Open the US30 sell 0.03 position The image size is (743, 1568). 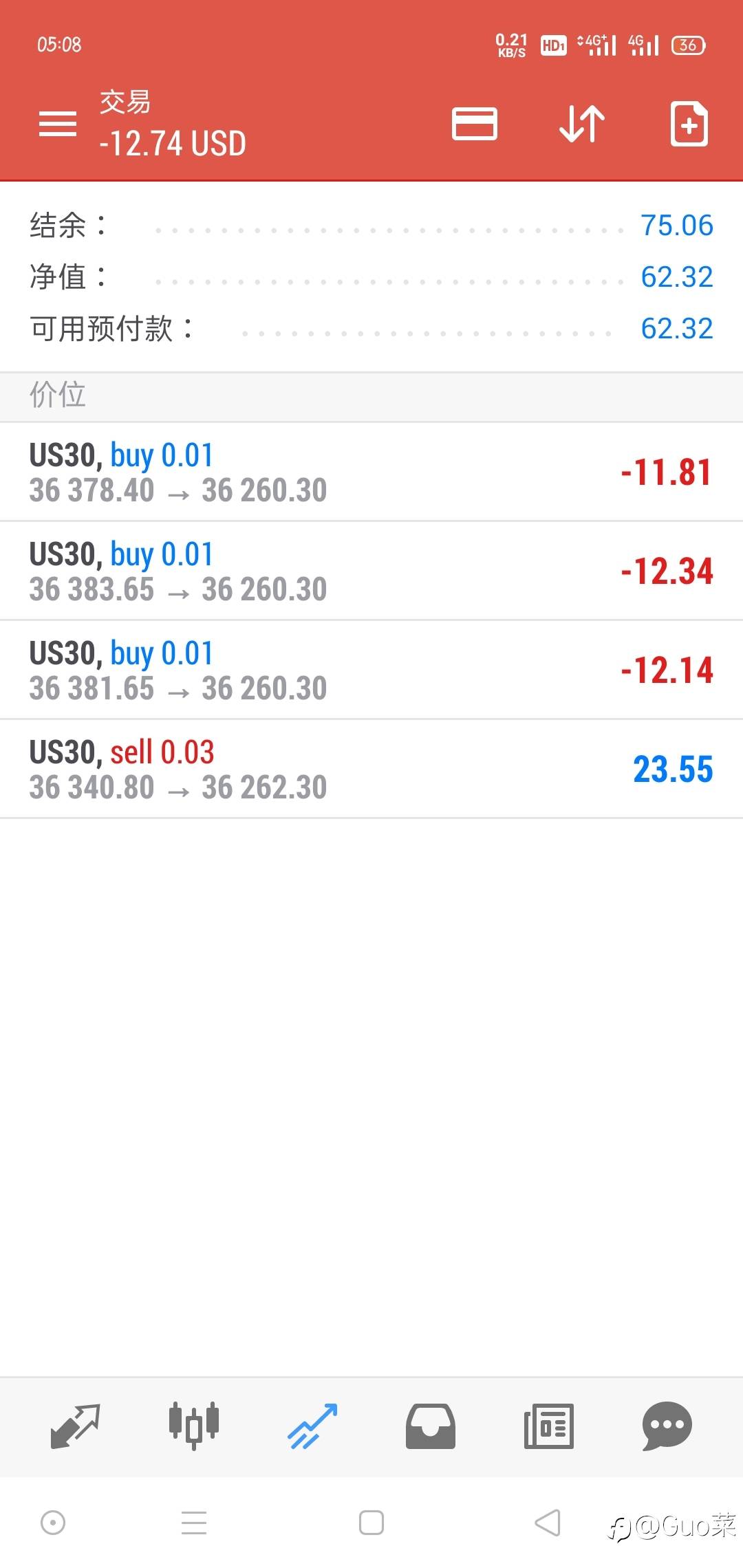[x=371, y=770]
